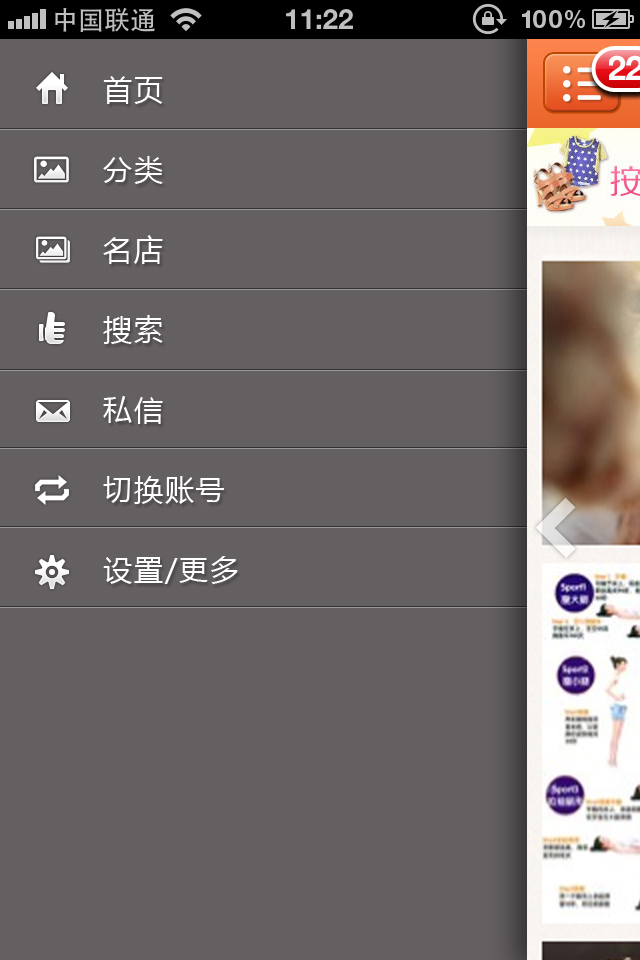
Task: Open the Sport exercise guide image card
Action: 592,740
